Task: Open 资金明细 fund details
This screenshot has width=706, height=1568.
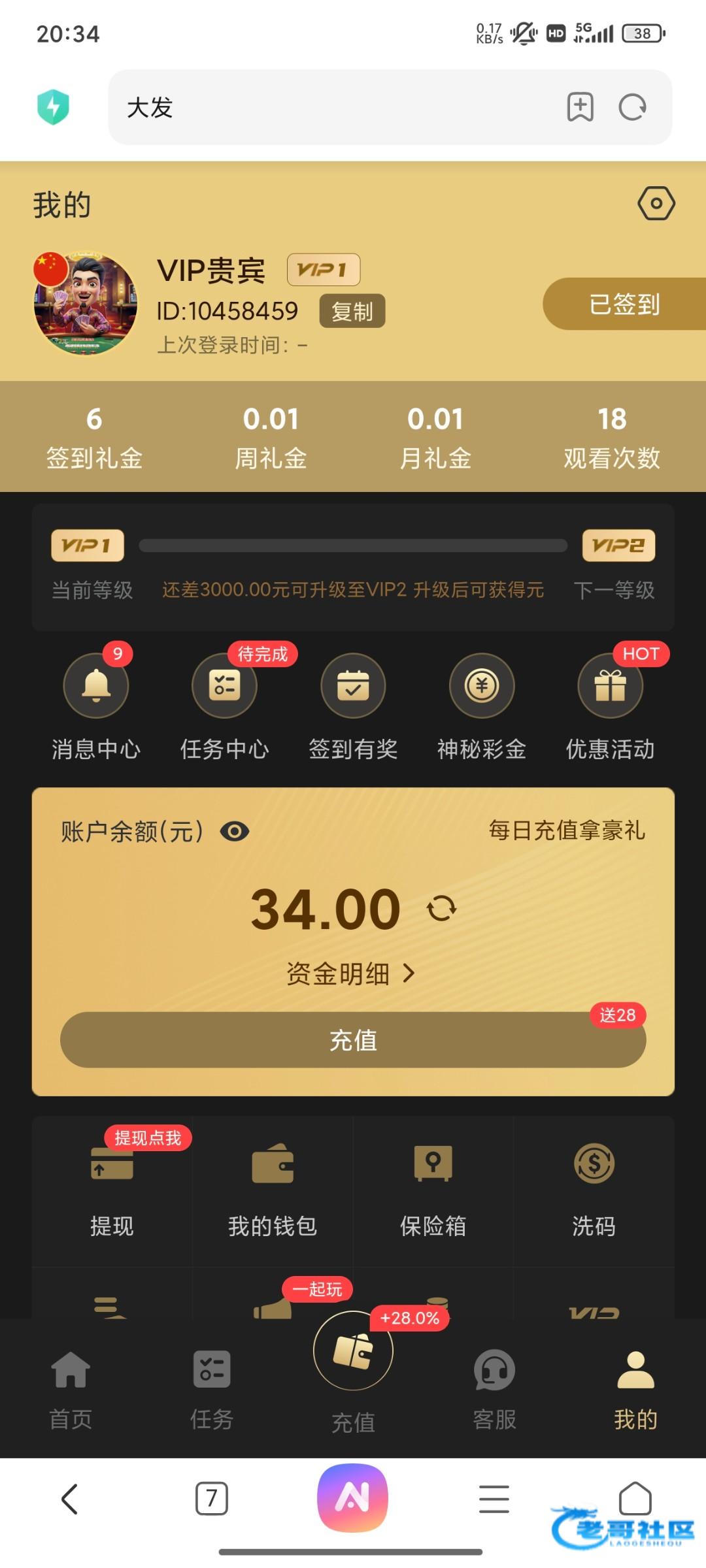Action: point(351,974)
